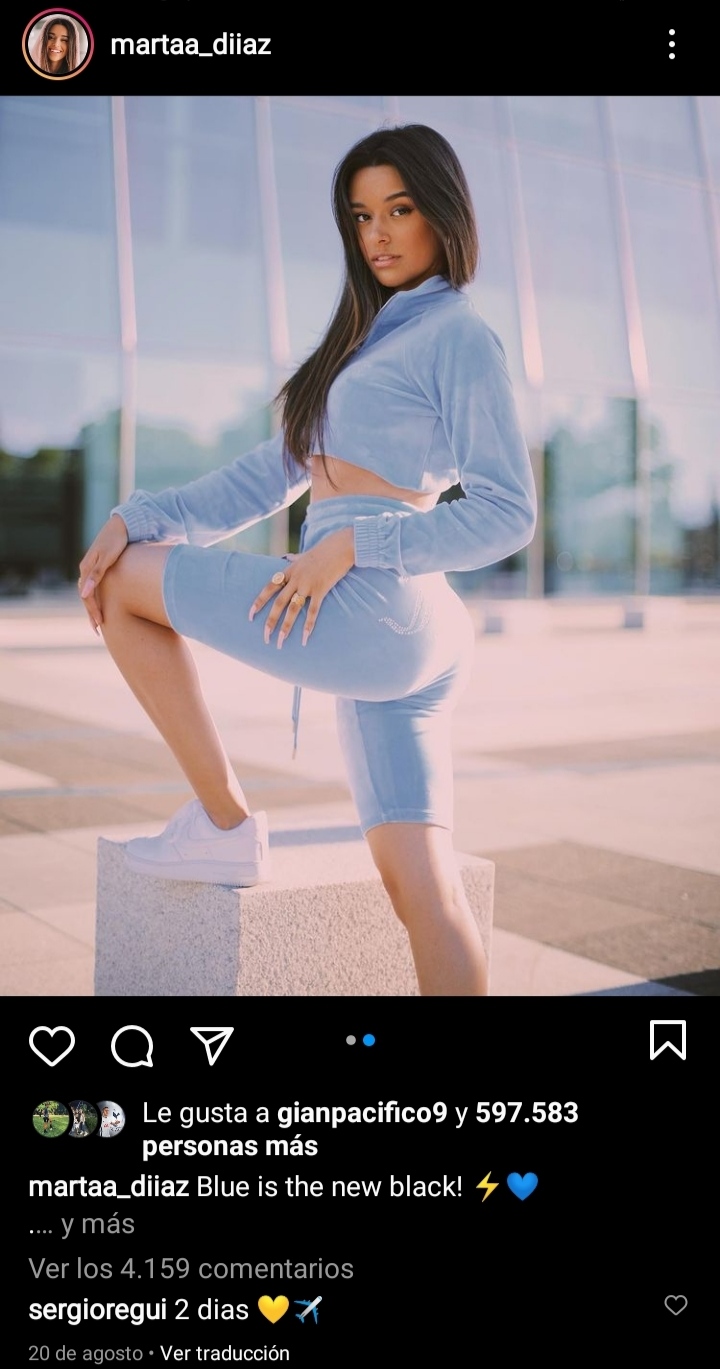Screen dimensions: 720x1369
Task: Save the post with the bookmark icon
Action: point(667,1041)
